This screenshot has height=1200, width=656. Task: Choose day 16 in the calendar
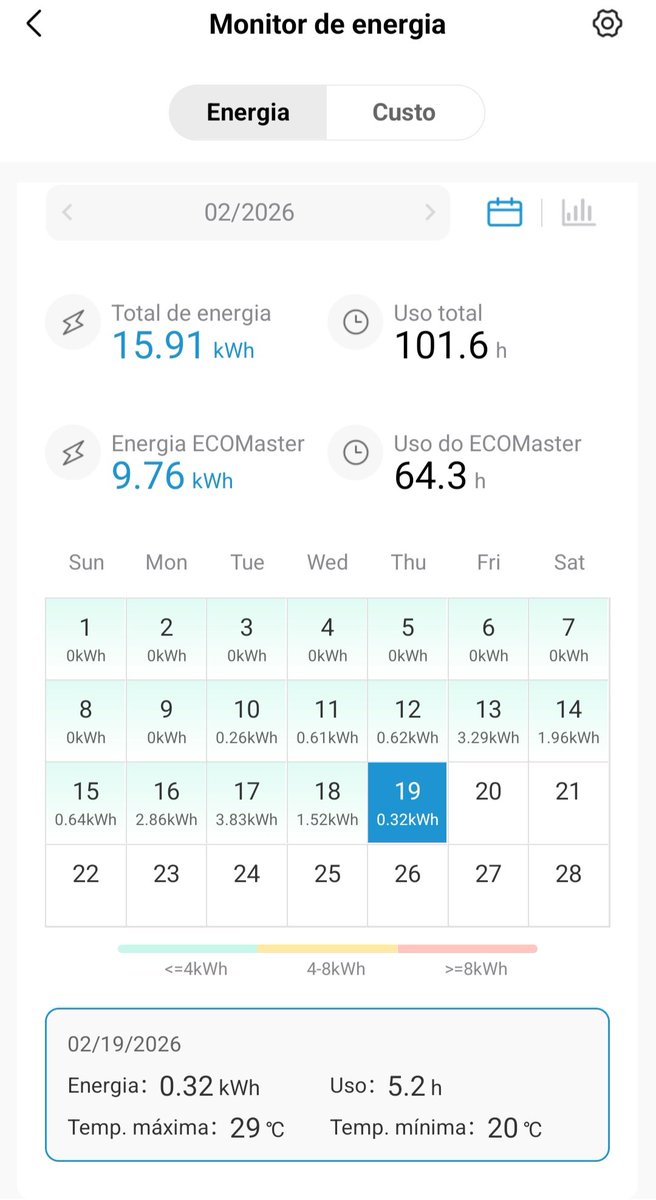(166, 803)
